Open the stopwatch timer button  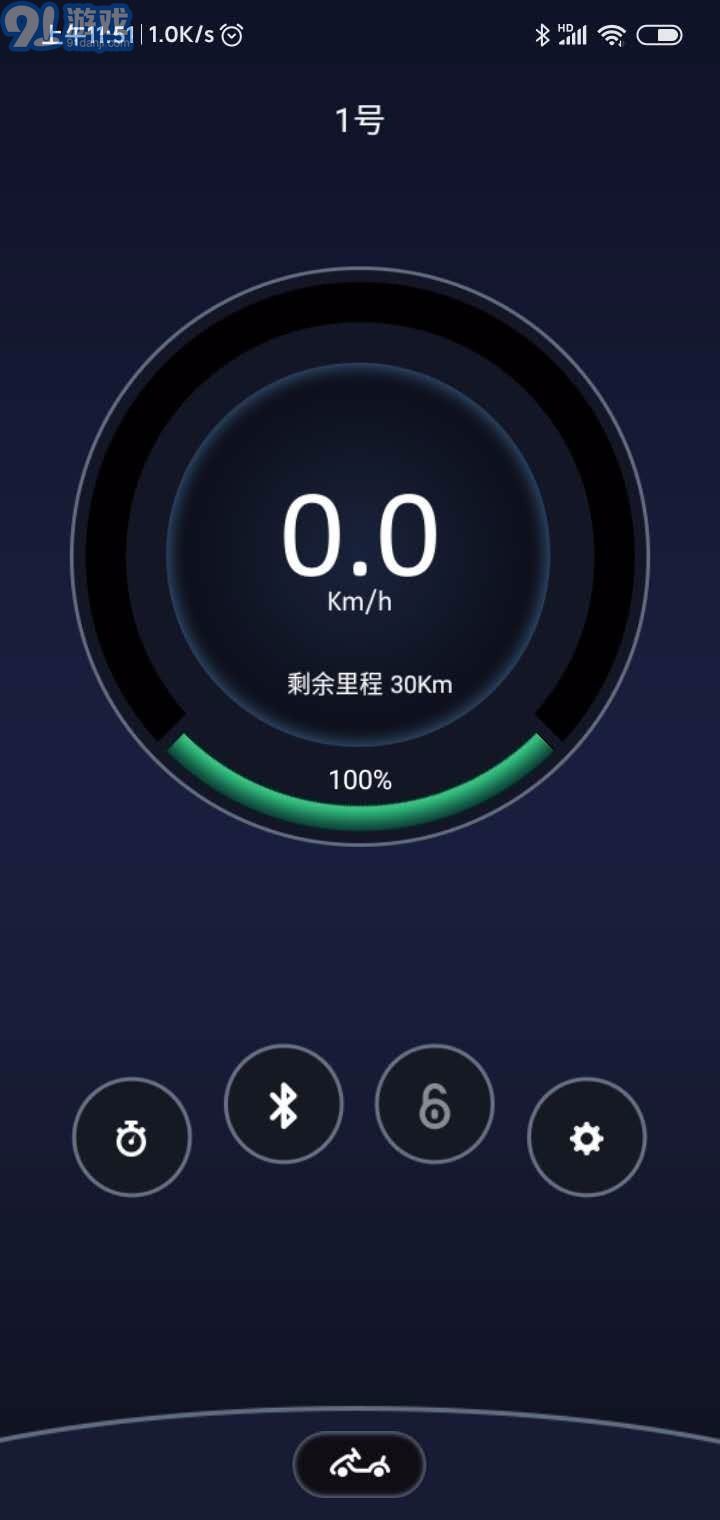[132, 1137]
